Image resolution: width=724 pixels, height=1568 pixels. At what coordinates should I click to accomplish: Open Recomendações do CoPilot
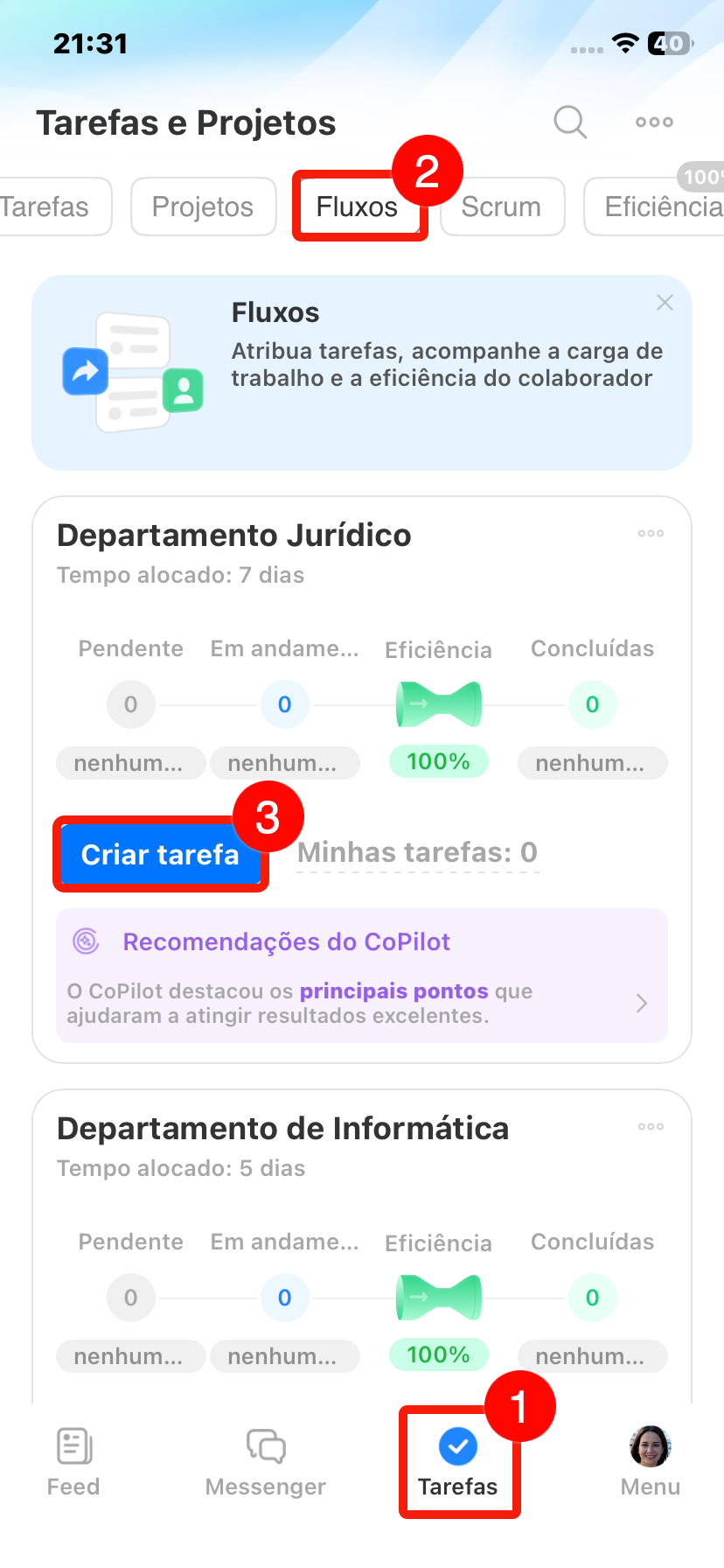pyautogui.click(x=361, y=976)
